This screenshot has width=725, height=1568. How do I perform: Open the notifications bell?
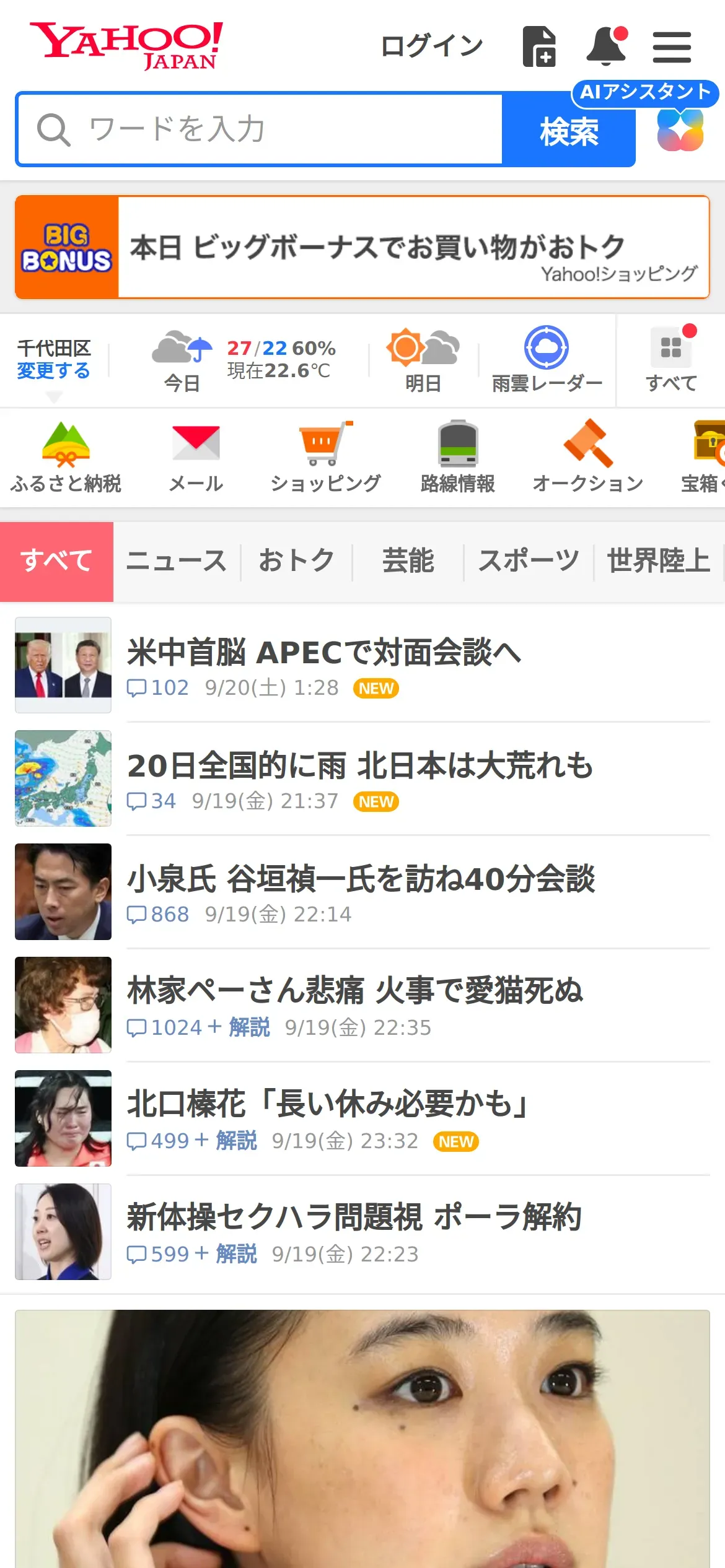tap(606, 46)
